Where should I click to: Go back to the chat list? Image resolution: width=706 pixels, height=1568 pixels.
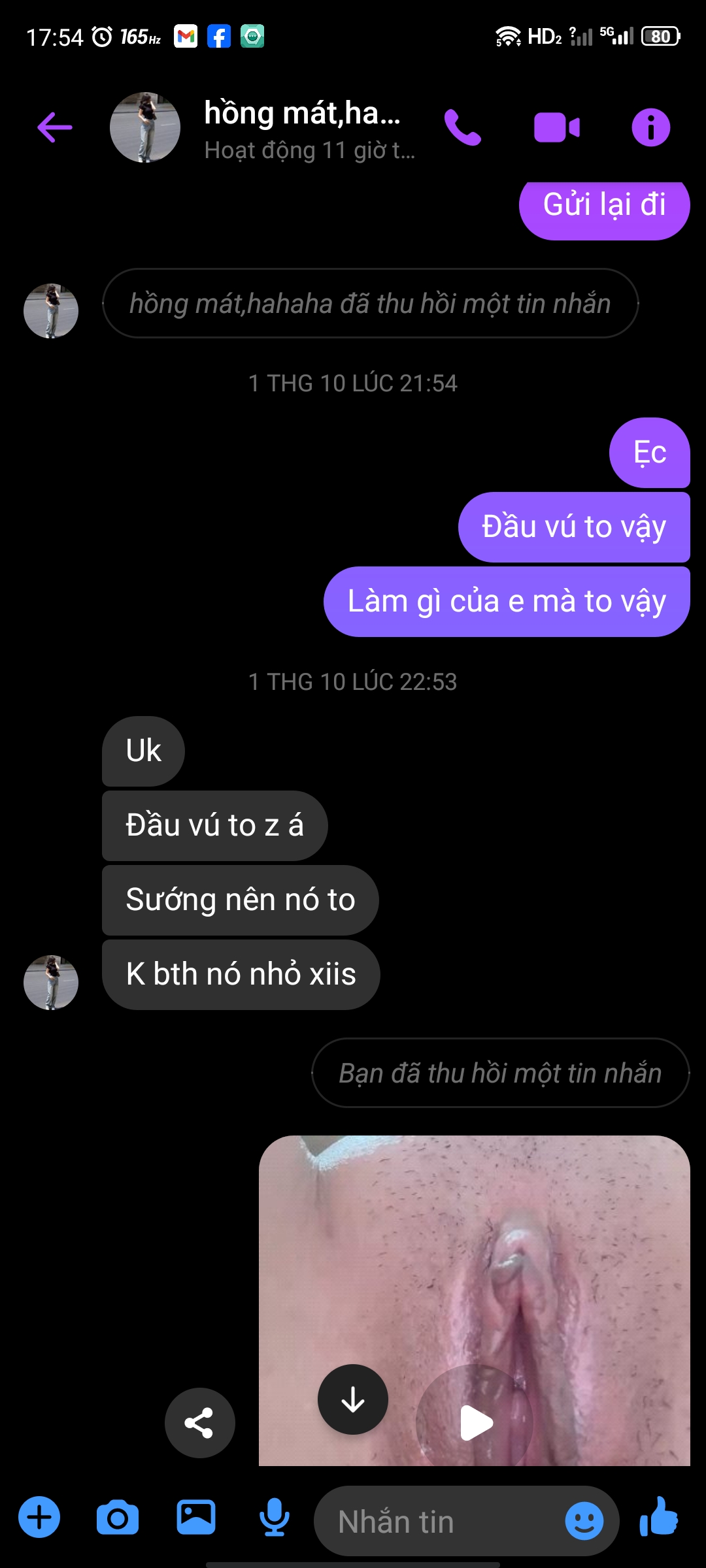(x=54, y=127)
